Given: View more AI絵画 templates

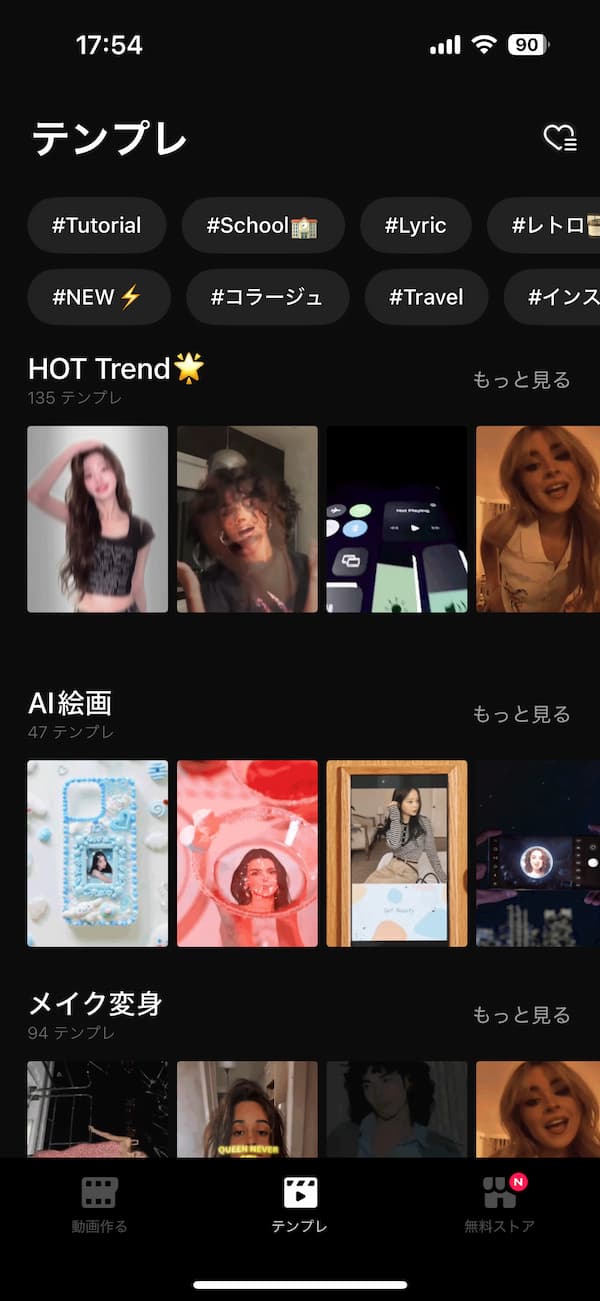Looking at the screenshot, I should 521,714.
